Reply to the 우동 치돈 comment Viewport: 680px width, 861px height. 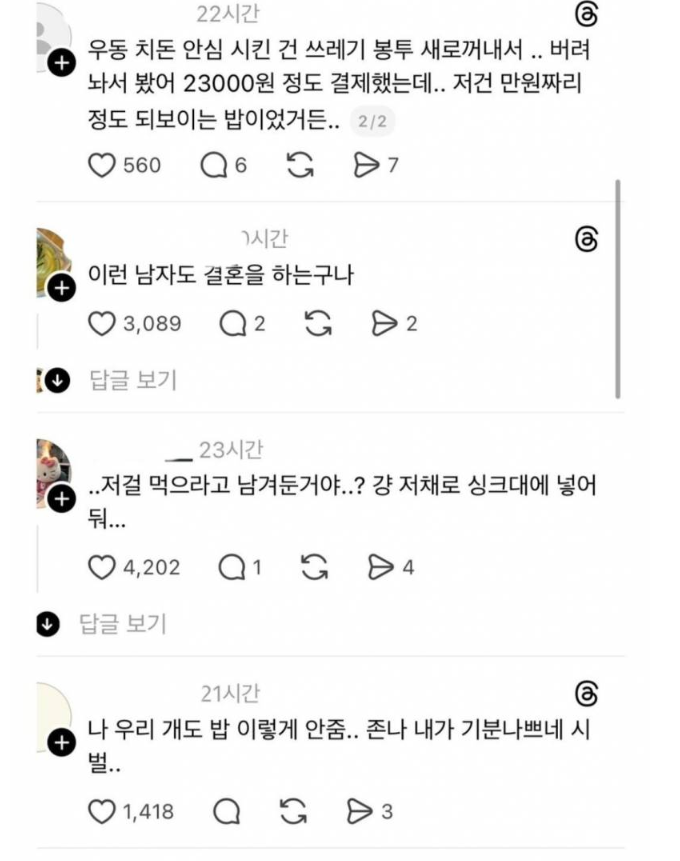pyautogui.click(x=214, y=165)
